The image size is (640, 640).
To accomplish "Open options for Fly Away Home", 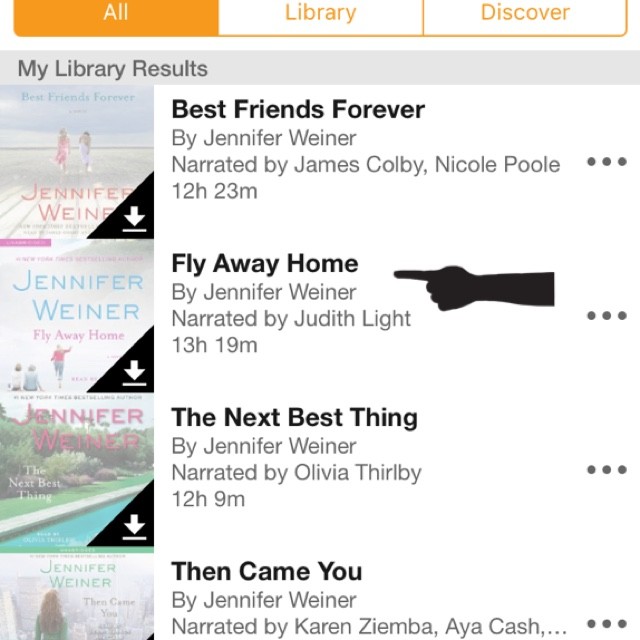I will click(x=606, y=315).
